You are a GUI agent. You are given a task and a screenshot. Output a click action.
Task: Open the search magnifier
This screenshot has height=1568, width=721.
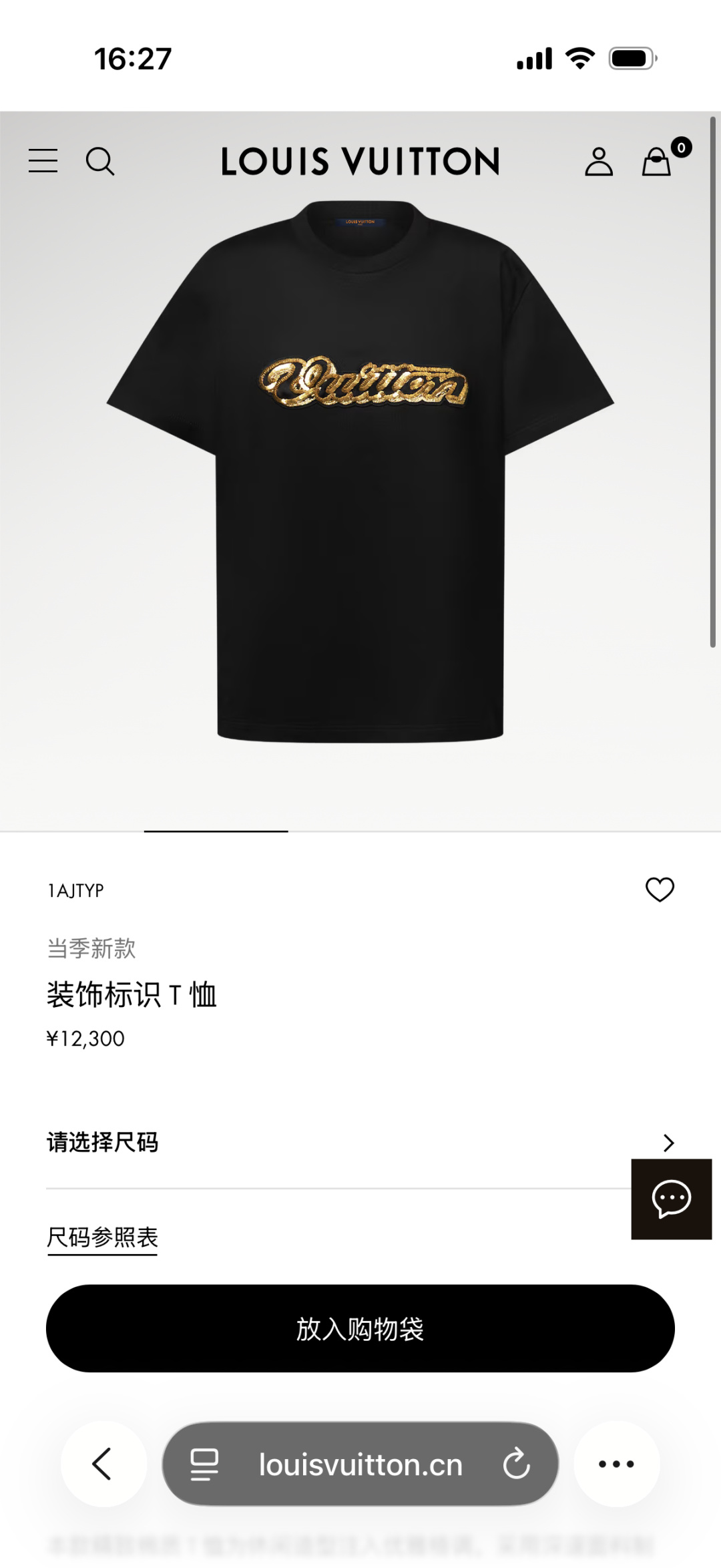point(100,161)
